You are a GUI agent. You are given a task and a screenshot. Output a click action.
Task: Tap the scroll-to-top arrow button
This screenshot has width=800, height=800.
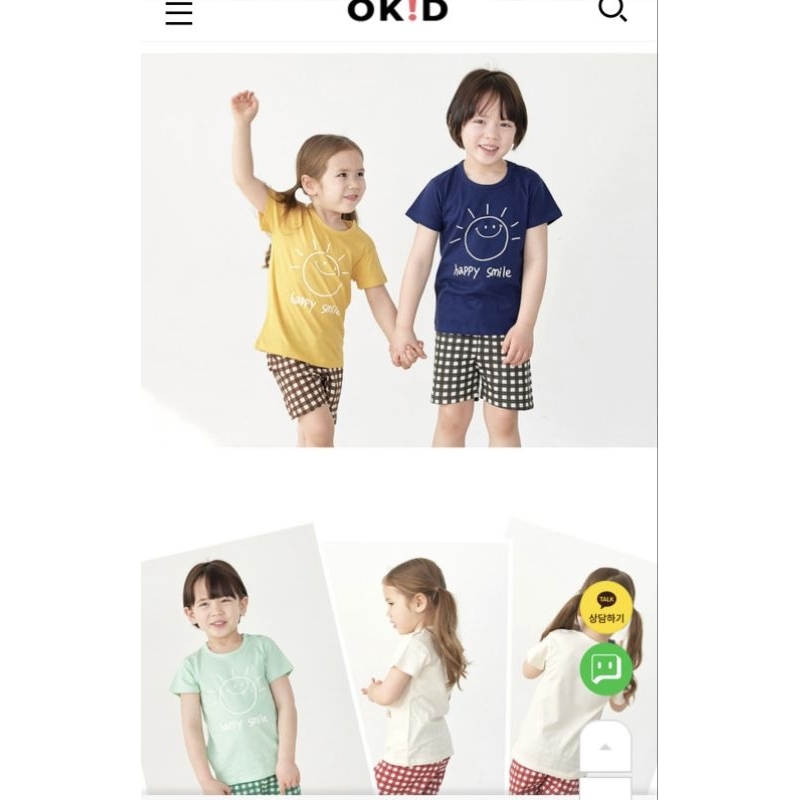click(x=605, y=747)
